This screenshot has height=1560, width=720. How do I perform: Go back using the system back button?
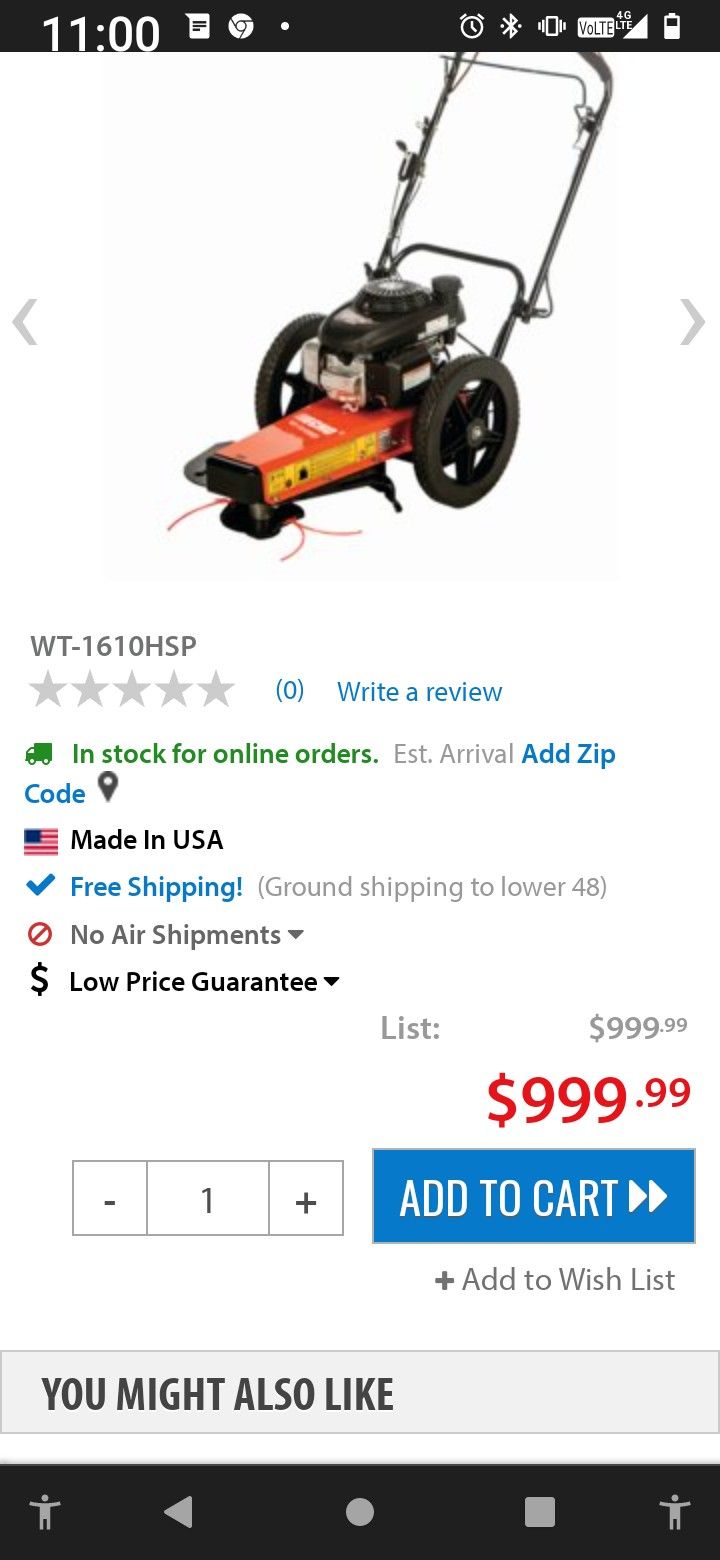click(178, 1512)
